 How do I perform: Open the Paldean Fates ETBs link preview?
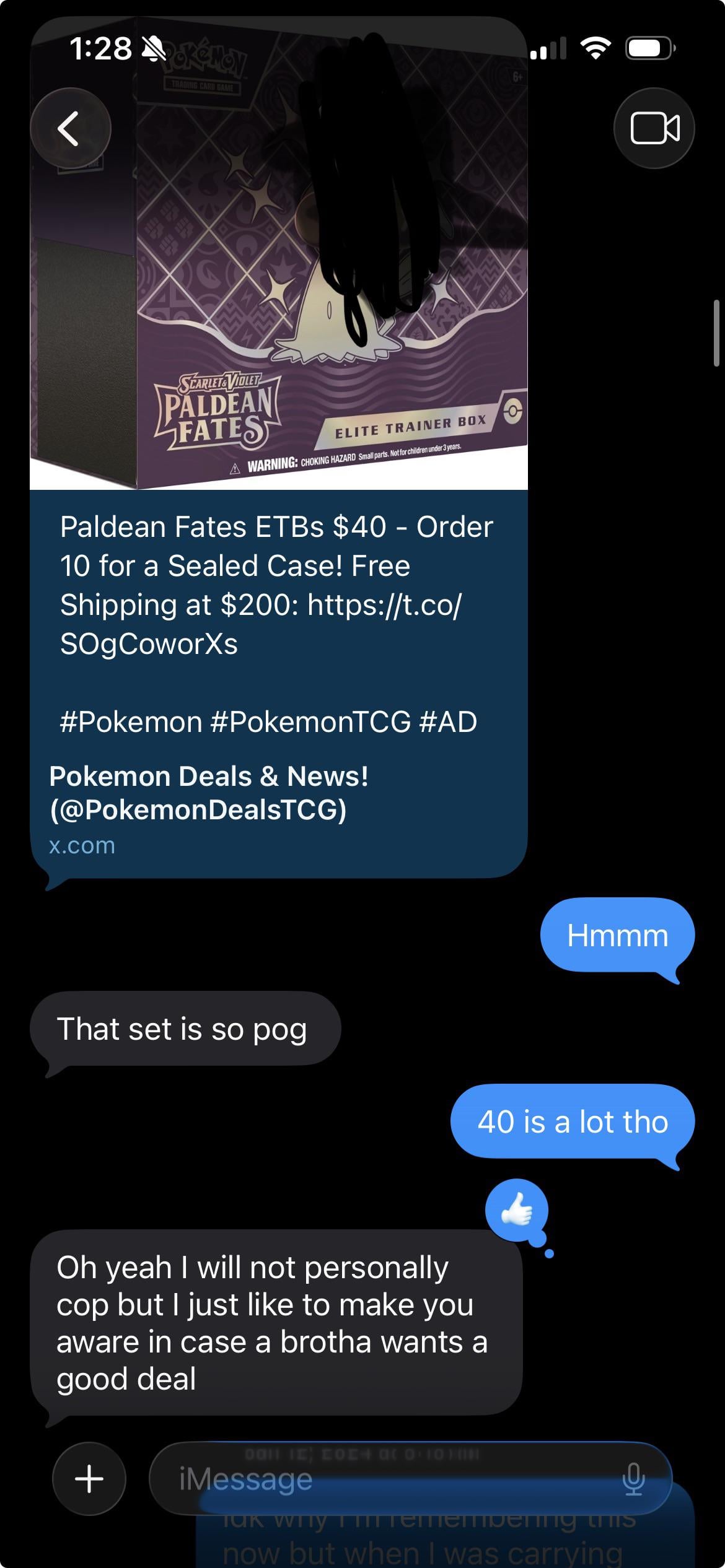coord(278,619)
